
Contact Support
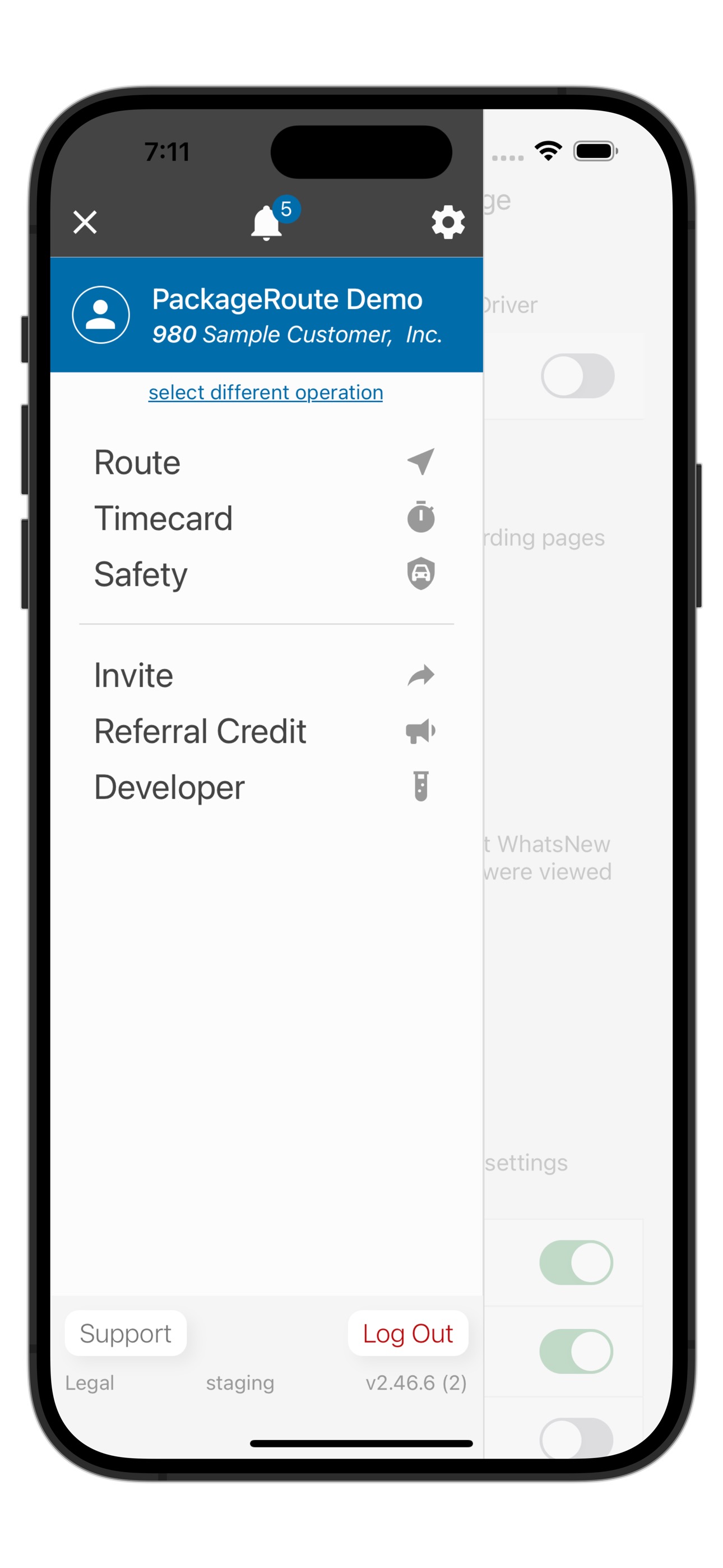click(126, 1333)
